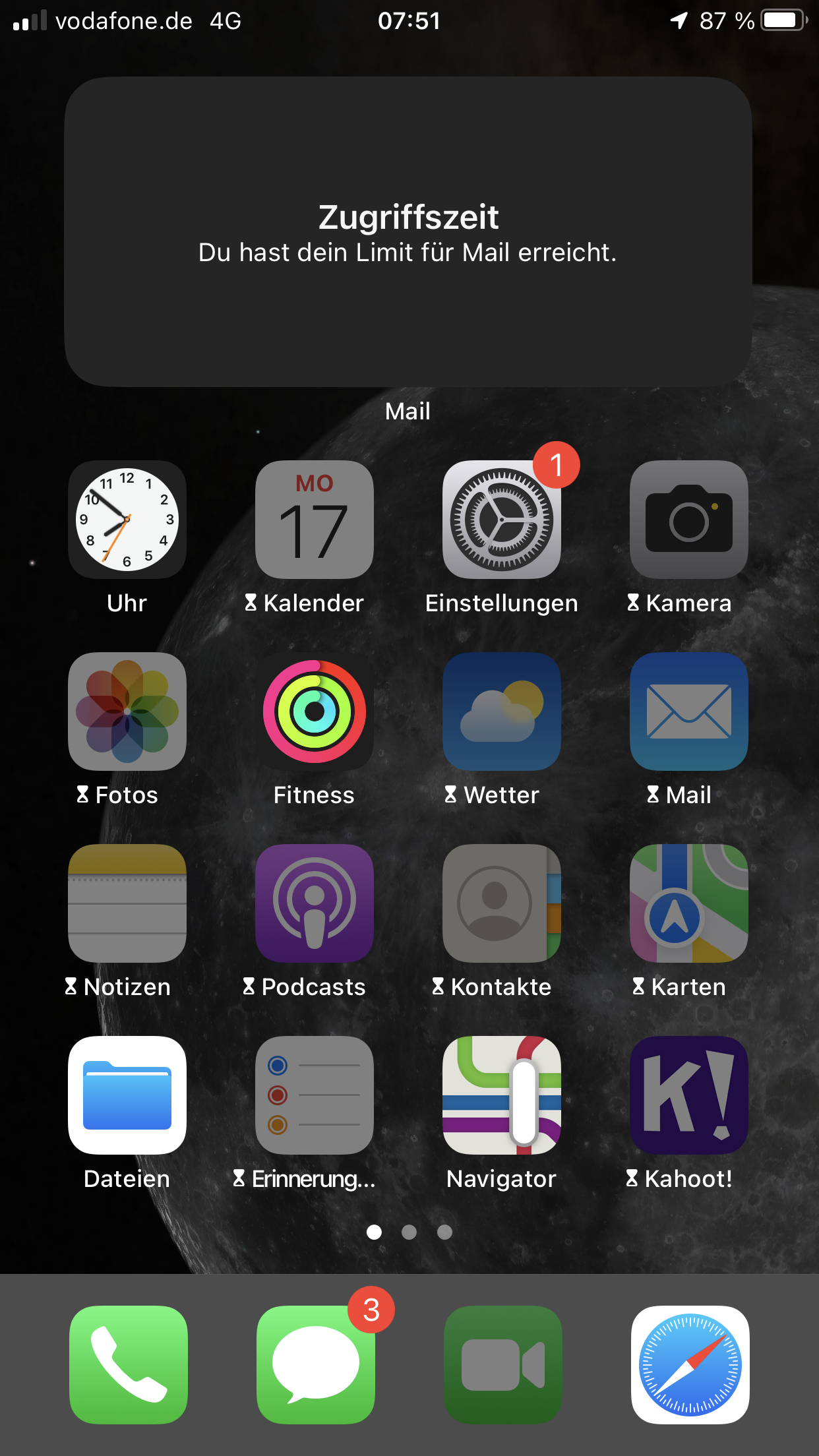Open the Karten maps app
The height and width of the screenshot is (1456, 819).
[x=688, y=903]
